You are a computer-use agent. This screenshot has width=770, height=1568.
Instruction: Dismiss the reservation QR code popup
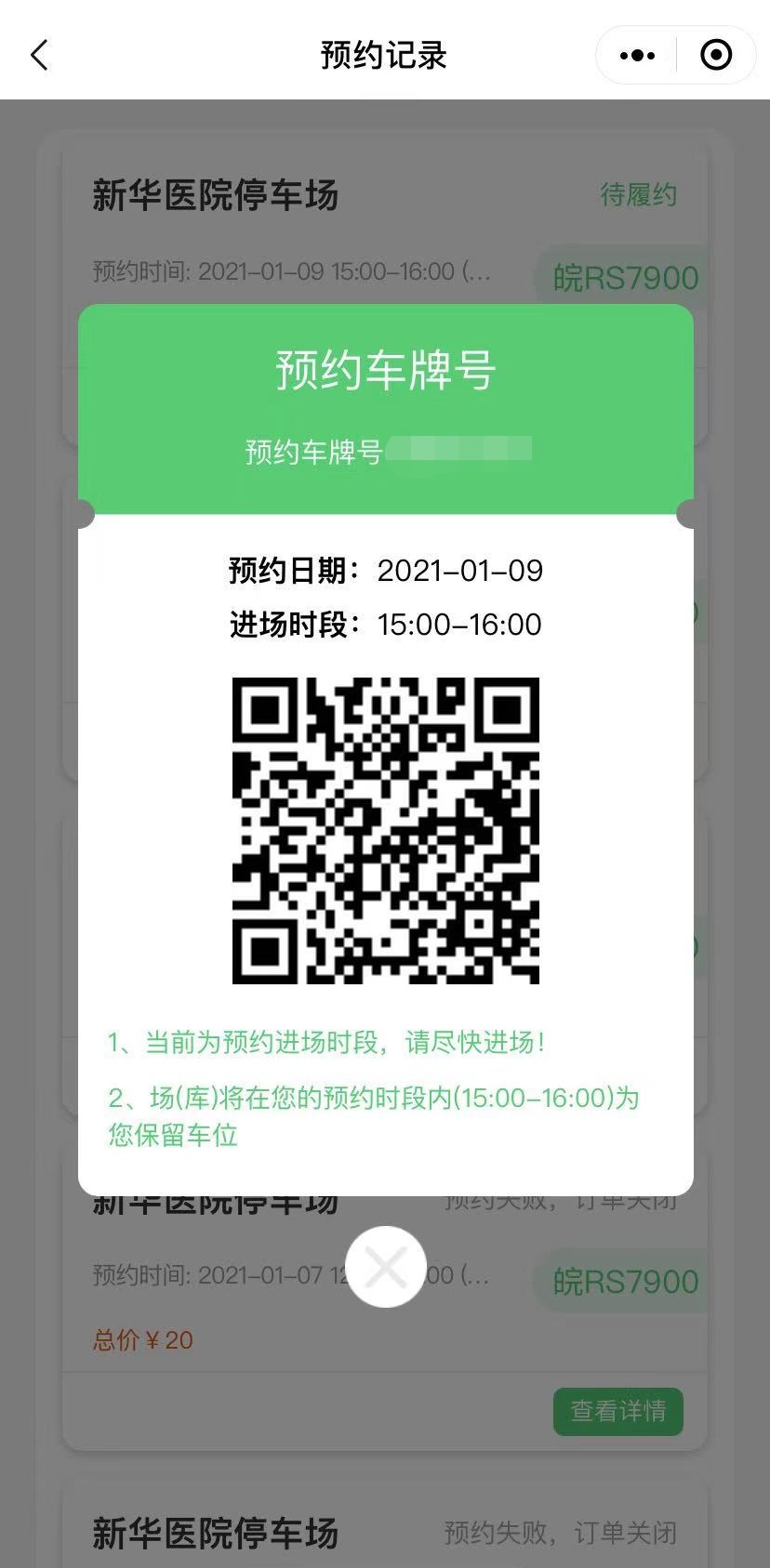[x=385, y=1266]
